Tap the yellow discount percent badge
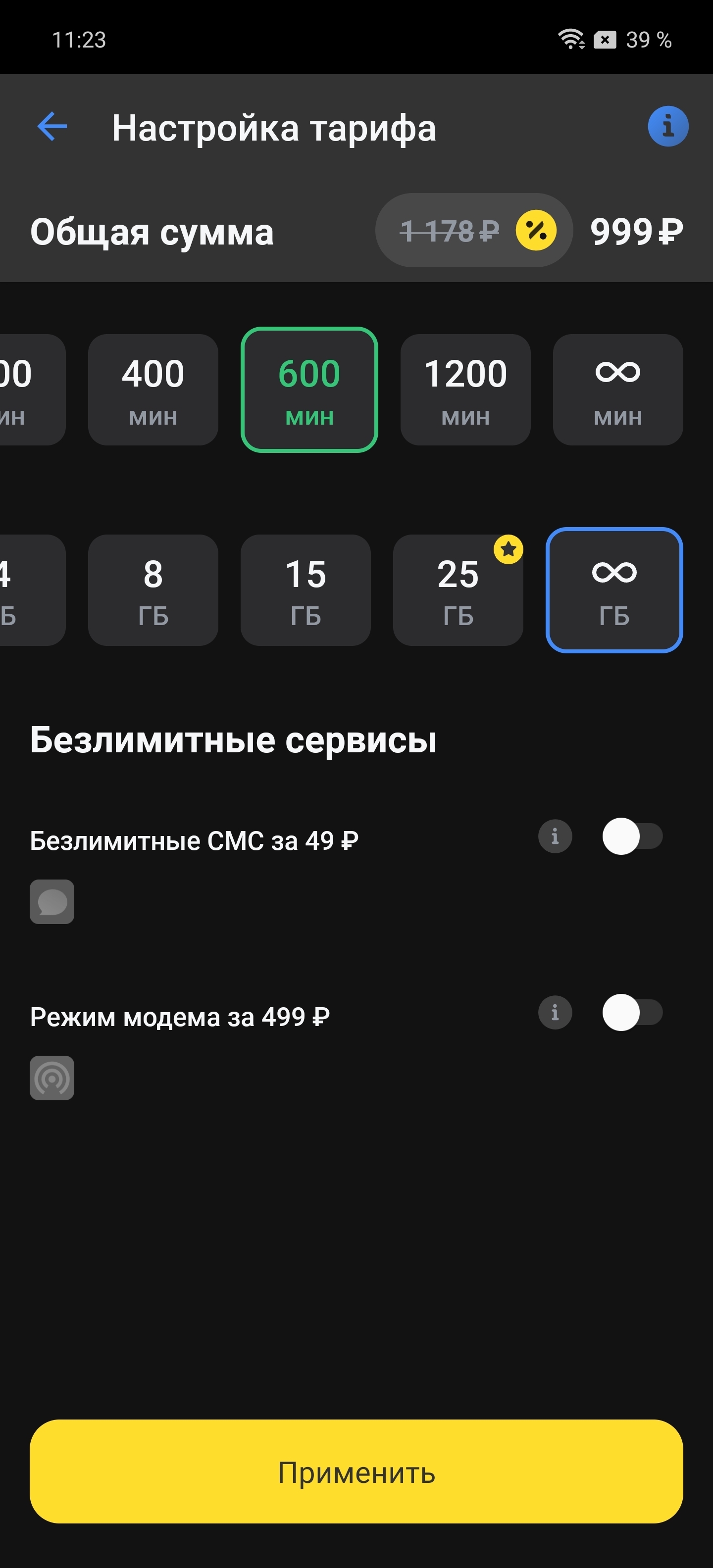 point(536,231)
